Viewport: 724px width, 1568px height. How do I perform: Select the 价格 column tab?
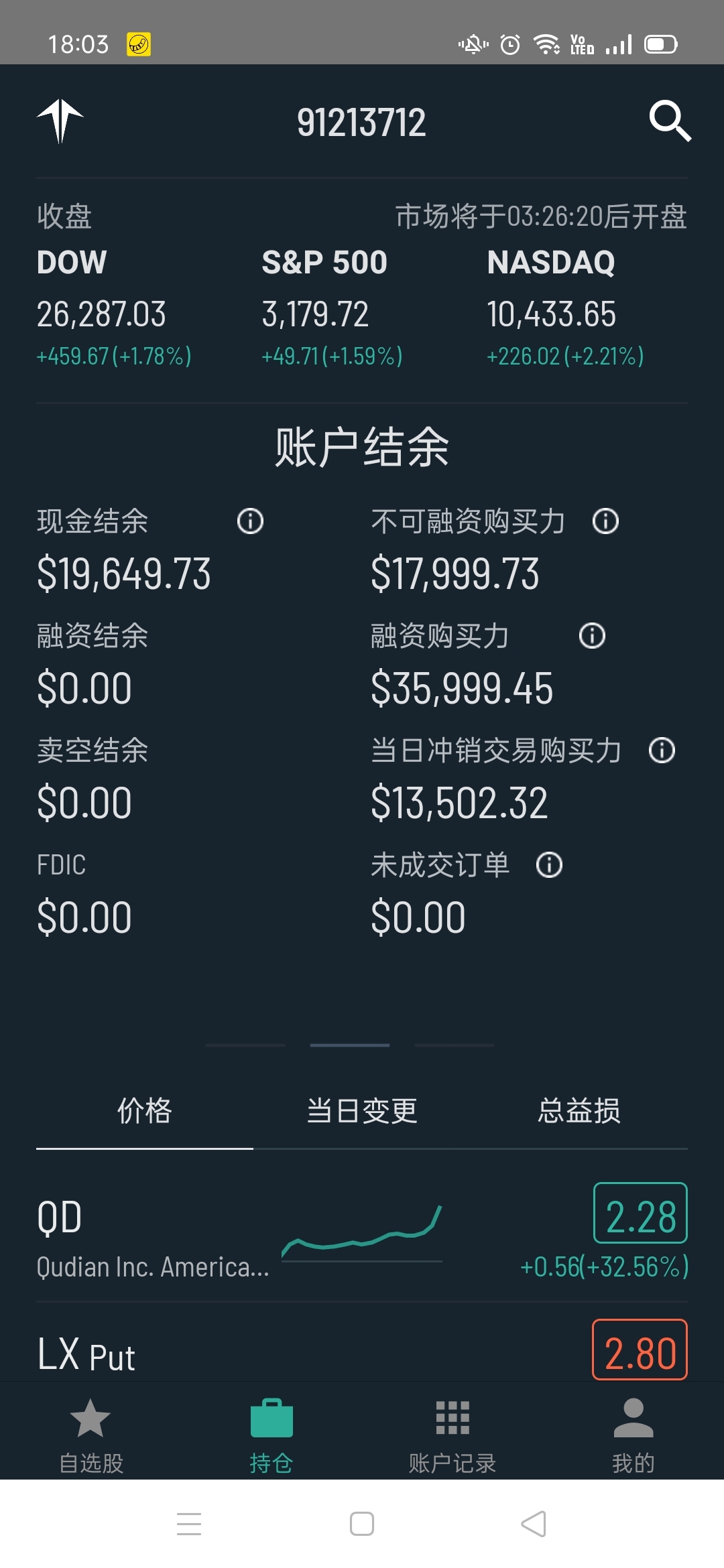[145, 1111]
